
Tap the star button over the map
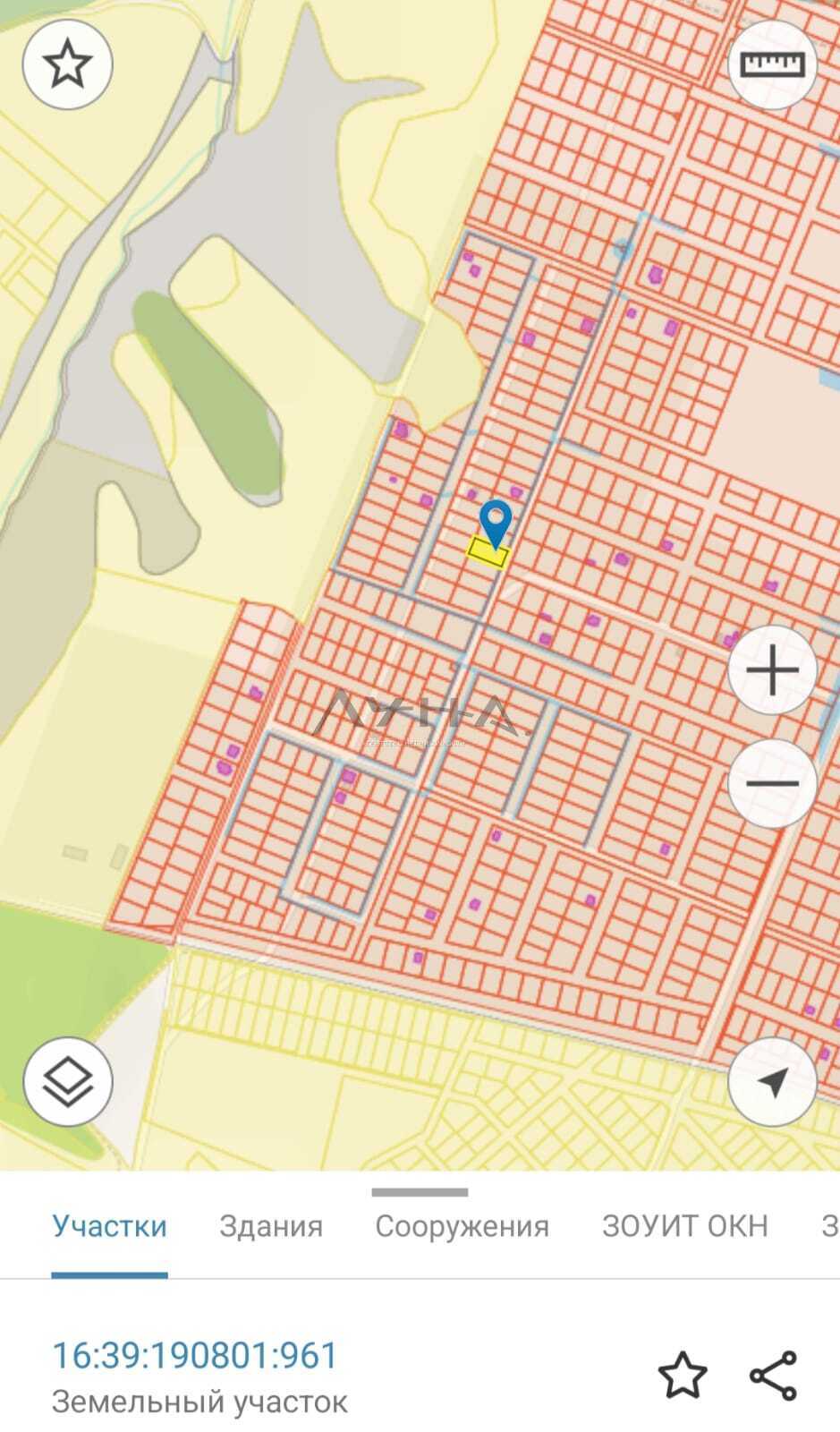(67, 64)
